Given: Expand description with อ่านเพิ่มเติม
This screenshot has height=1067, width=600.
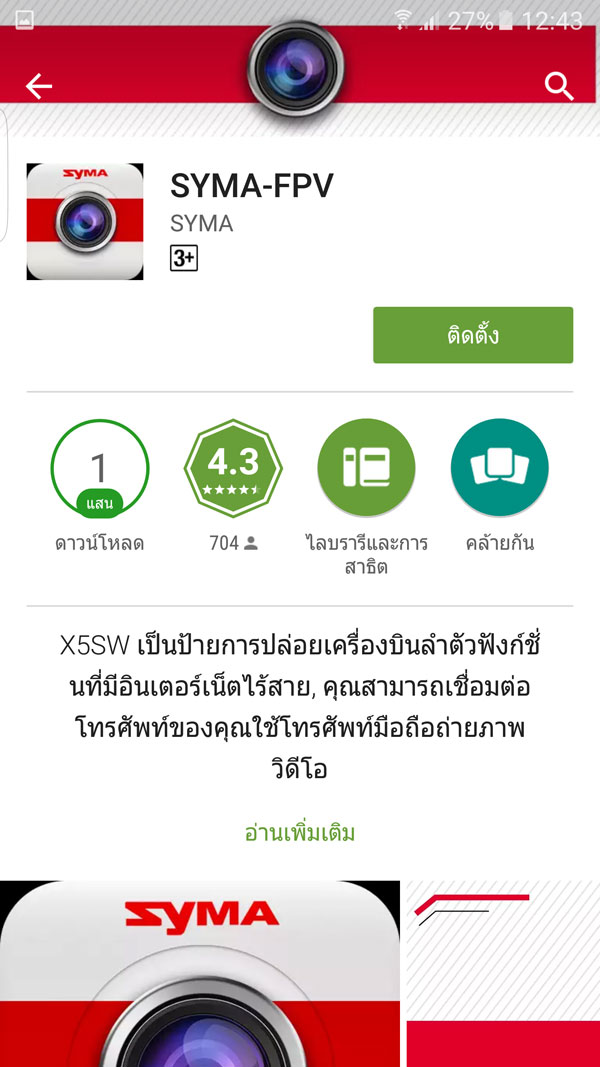Looking at the screenshot, I should tap(300, 832).
